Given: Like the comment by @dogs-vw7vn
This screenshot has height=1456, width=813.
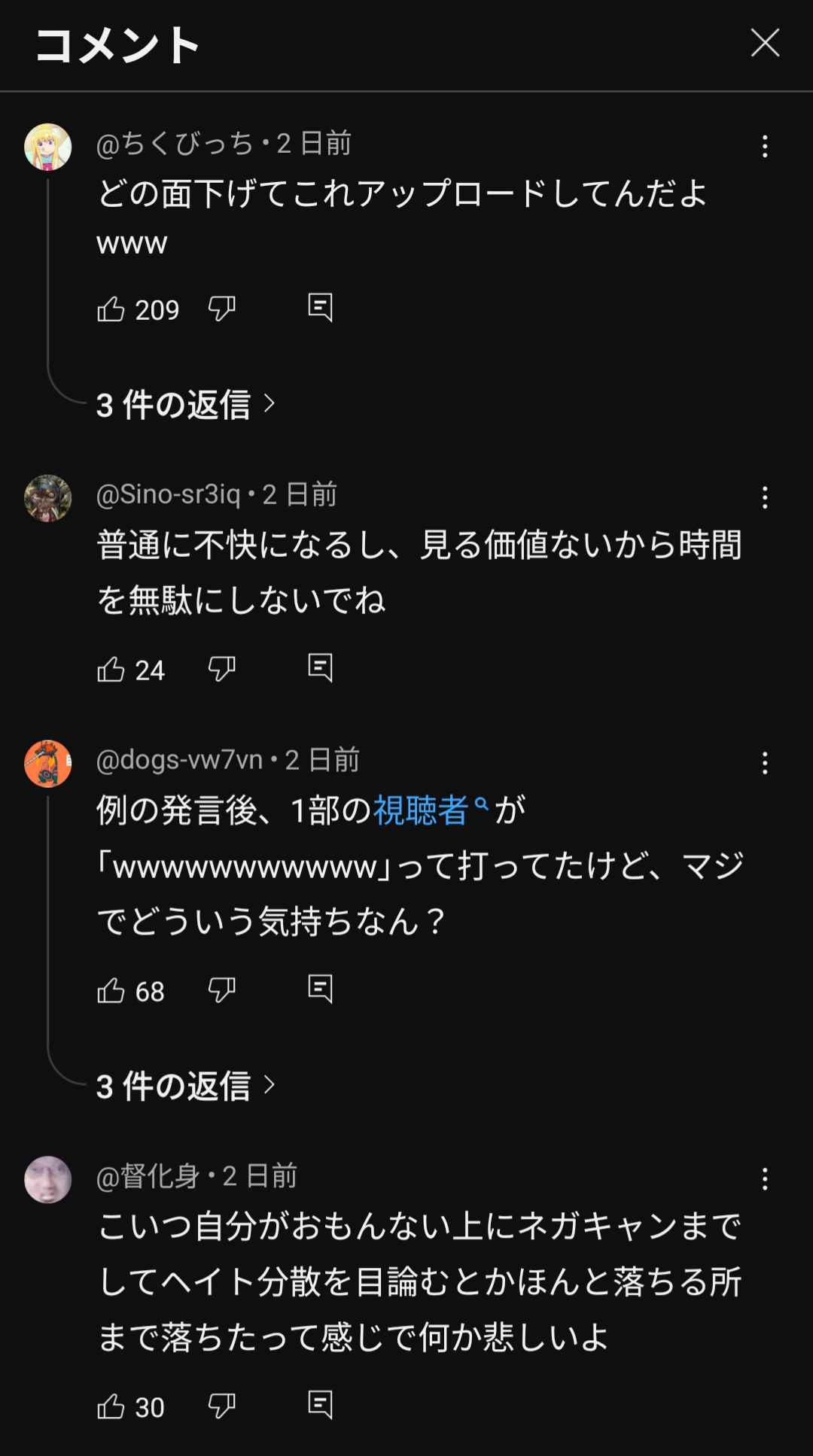Looking at the screenshot, I should 111,990.
